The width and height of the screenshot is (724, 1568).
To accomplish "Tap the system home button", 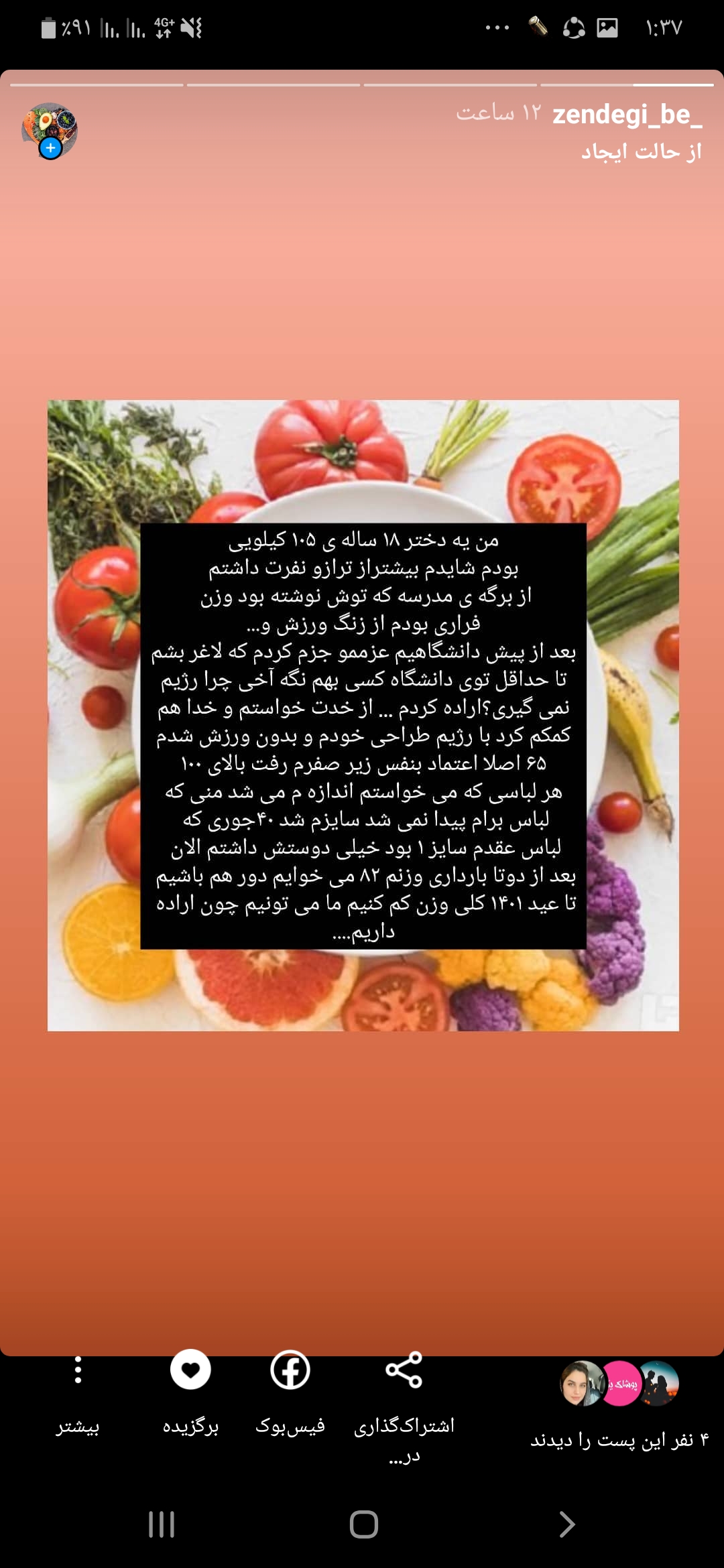I will point(363,1524).
